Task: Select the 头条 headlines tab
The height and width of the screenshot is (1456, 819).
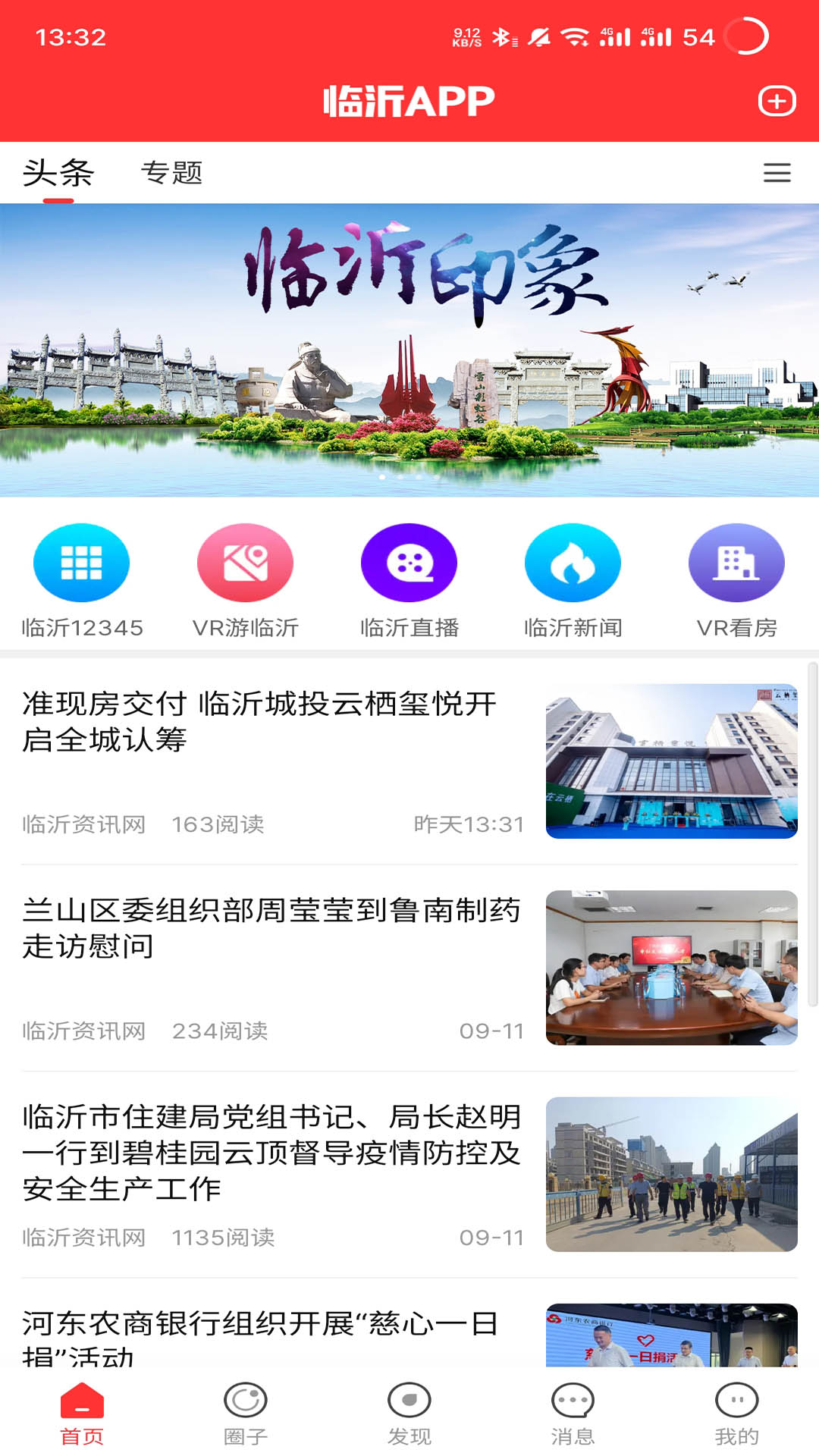Action: click(57, 173)
